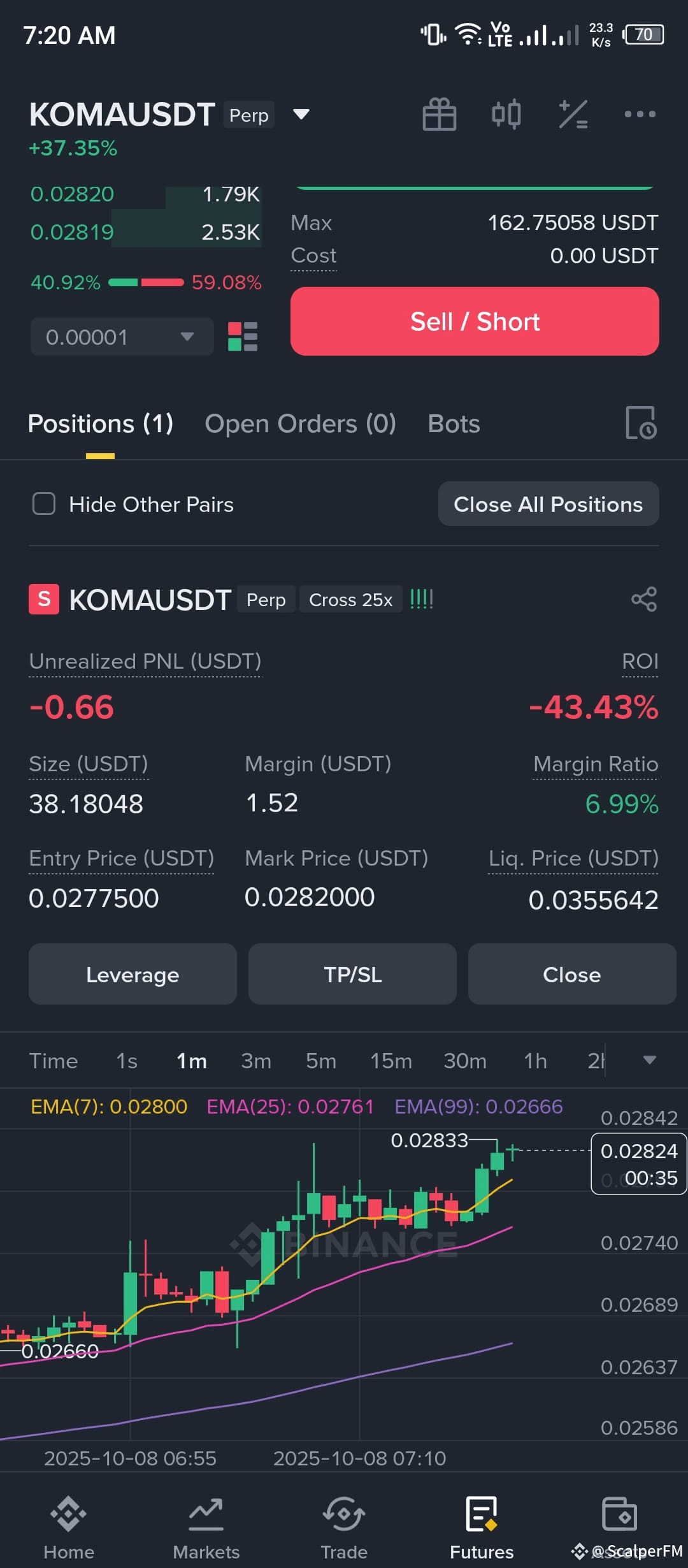Image resolution: width=688 pixels, height=1568 pixels.
Task: Open the gift rewards icon
Action: pos(440,115)
